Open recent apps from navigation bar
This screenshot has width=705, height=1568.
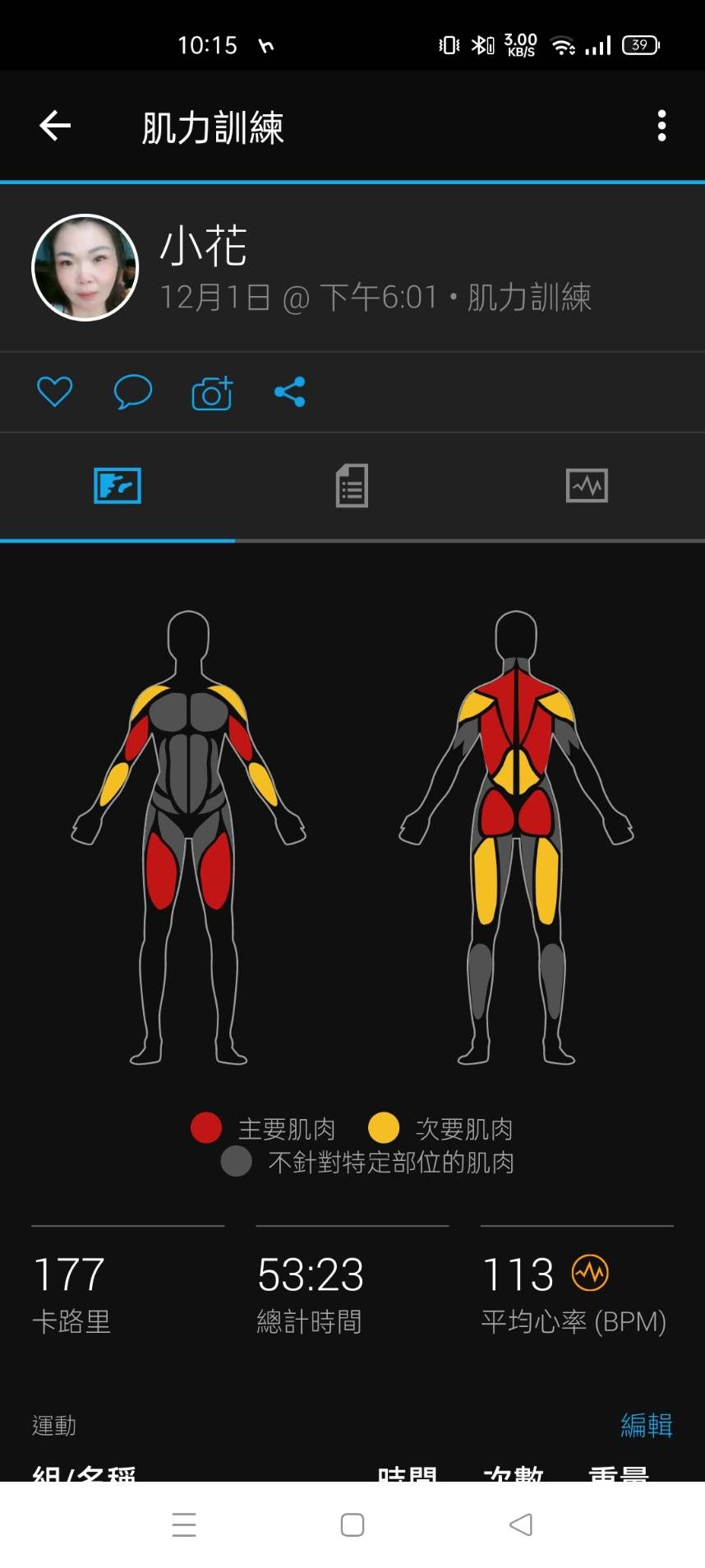click(184, 1524)
